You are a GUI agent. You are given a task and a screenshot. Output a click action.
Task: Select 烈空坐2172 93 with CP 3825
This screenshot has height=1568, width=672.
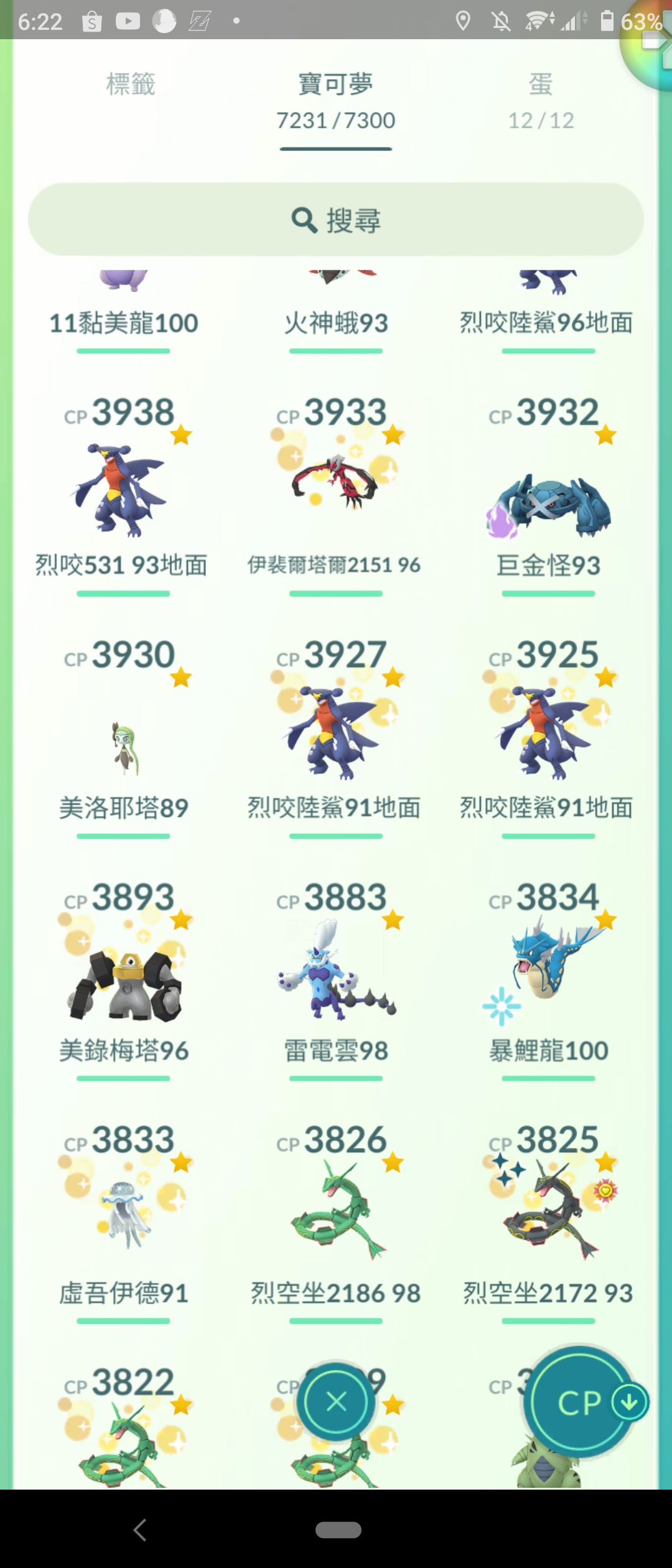548,1213
